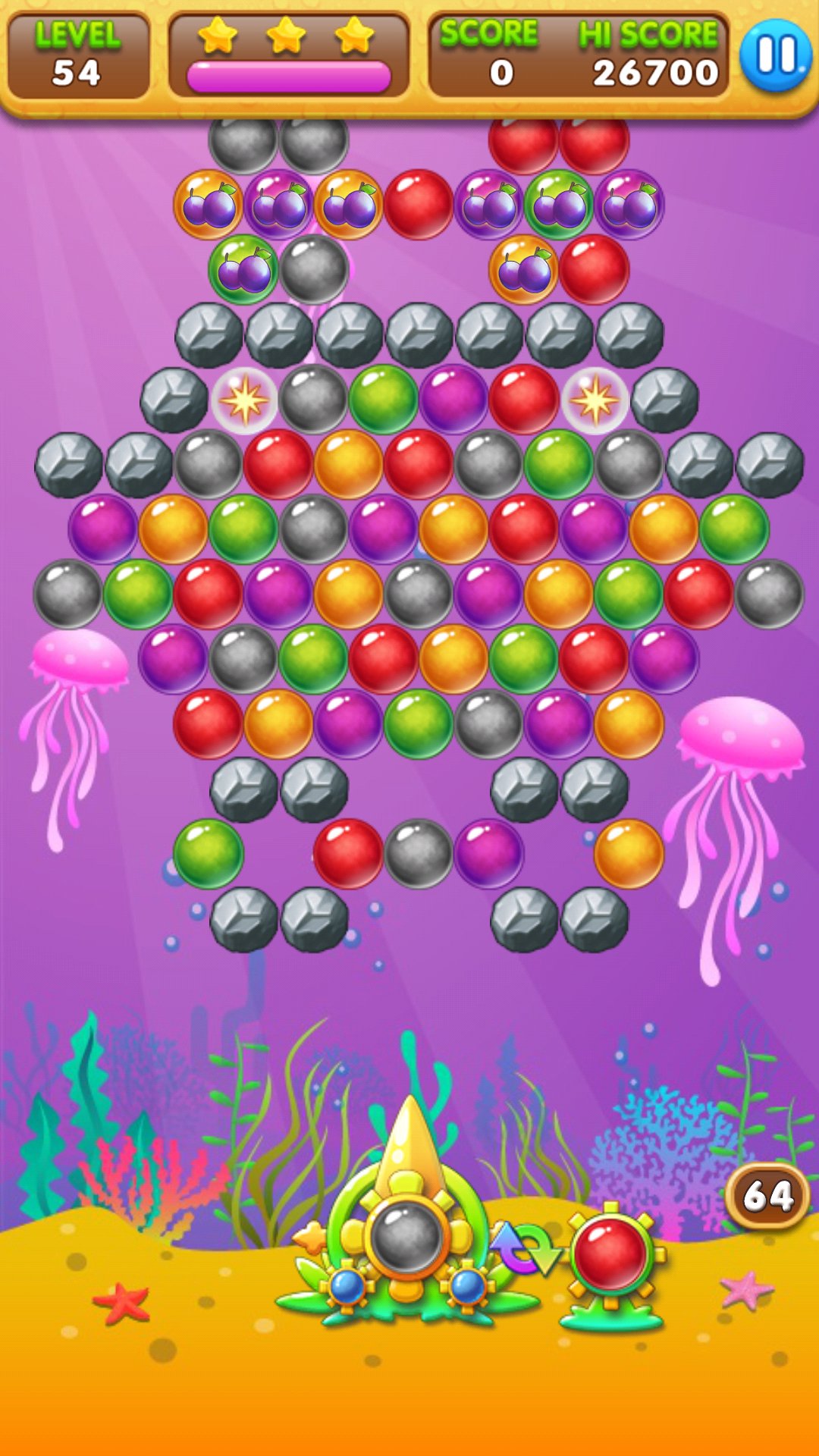The image size is (819, 1456).
Task: Tap the orange plum bubble near top right
Action: click(x=526, y=269)
